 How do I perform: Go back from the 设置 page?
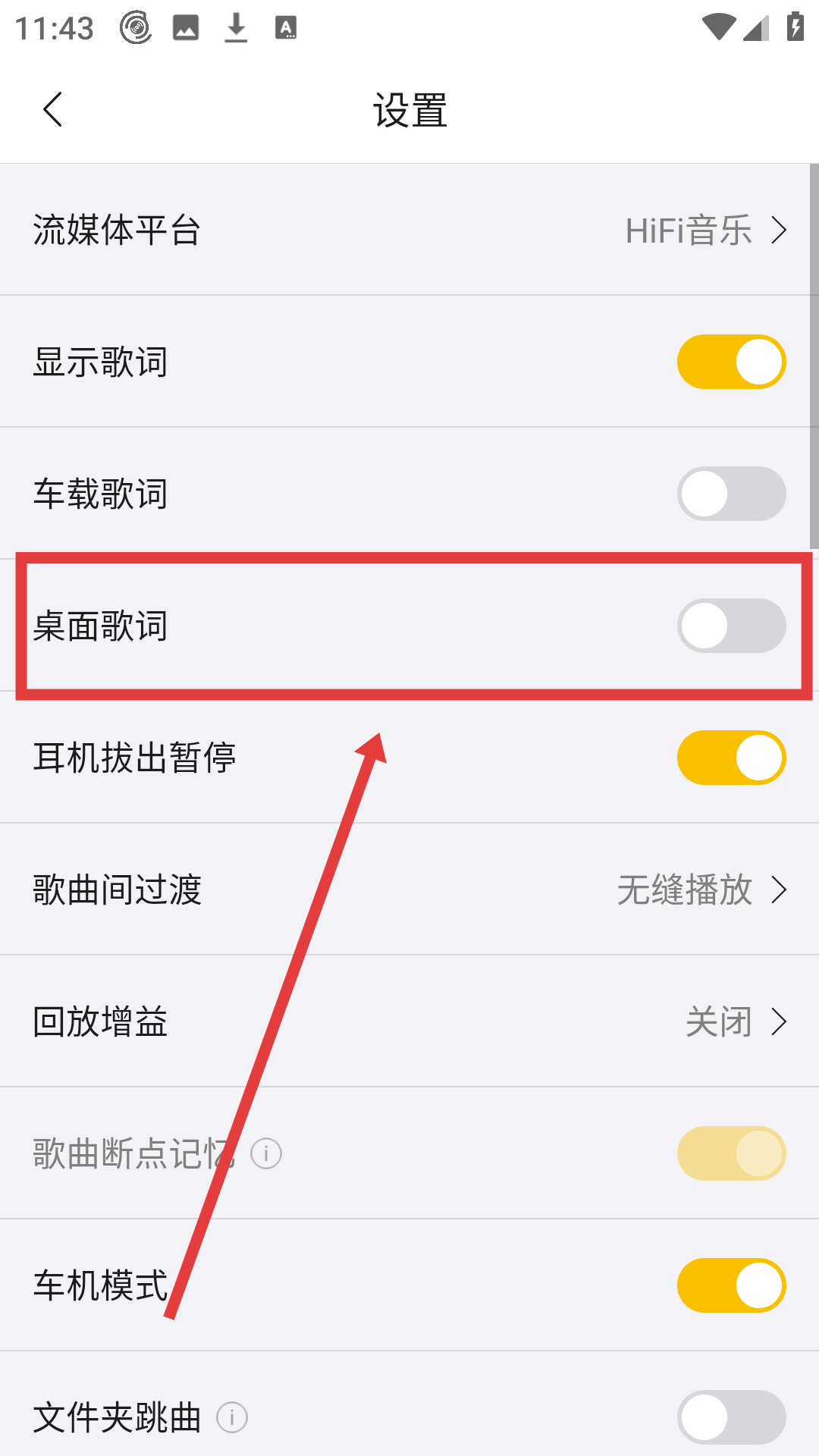(x=52, y=110)
